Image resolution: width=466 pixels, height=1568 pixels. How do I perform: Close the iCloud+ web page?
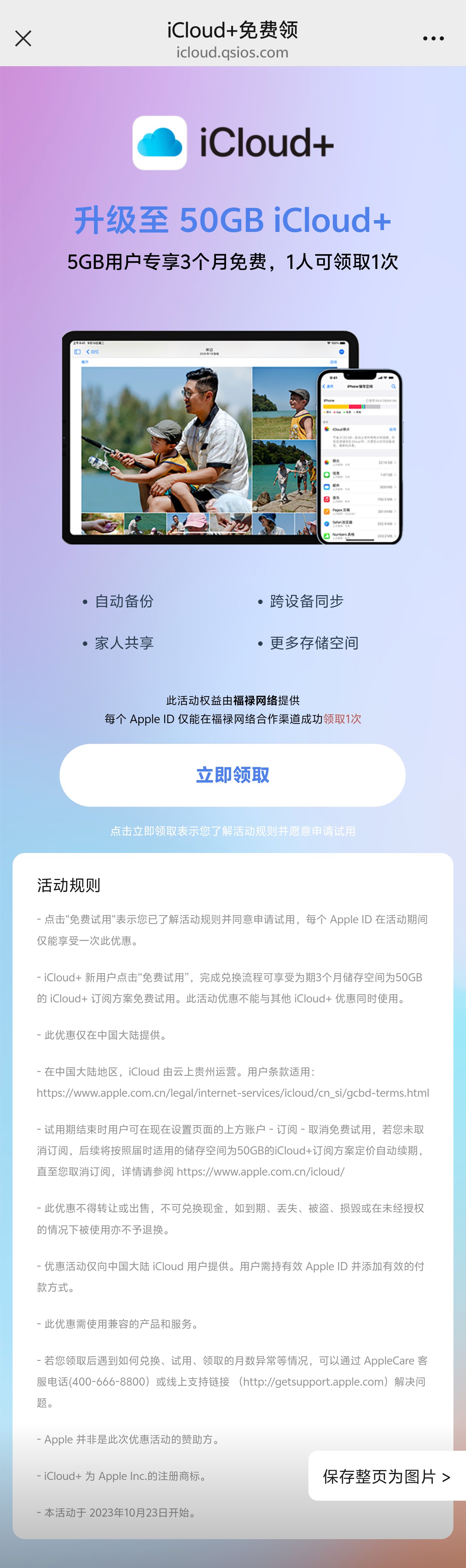(x=23, y=38)
